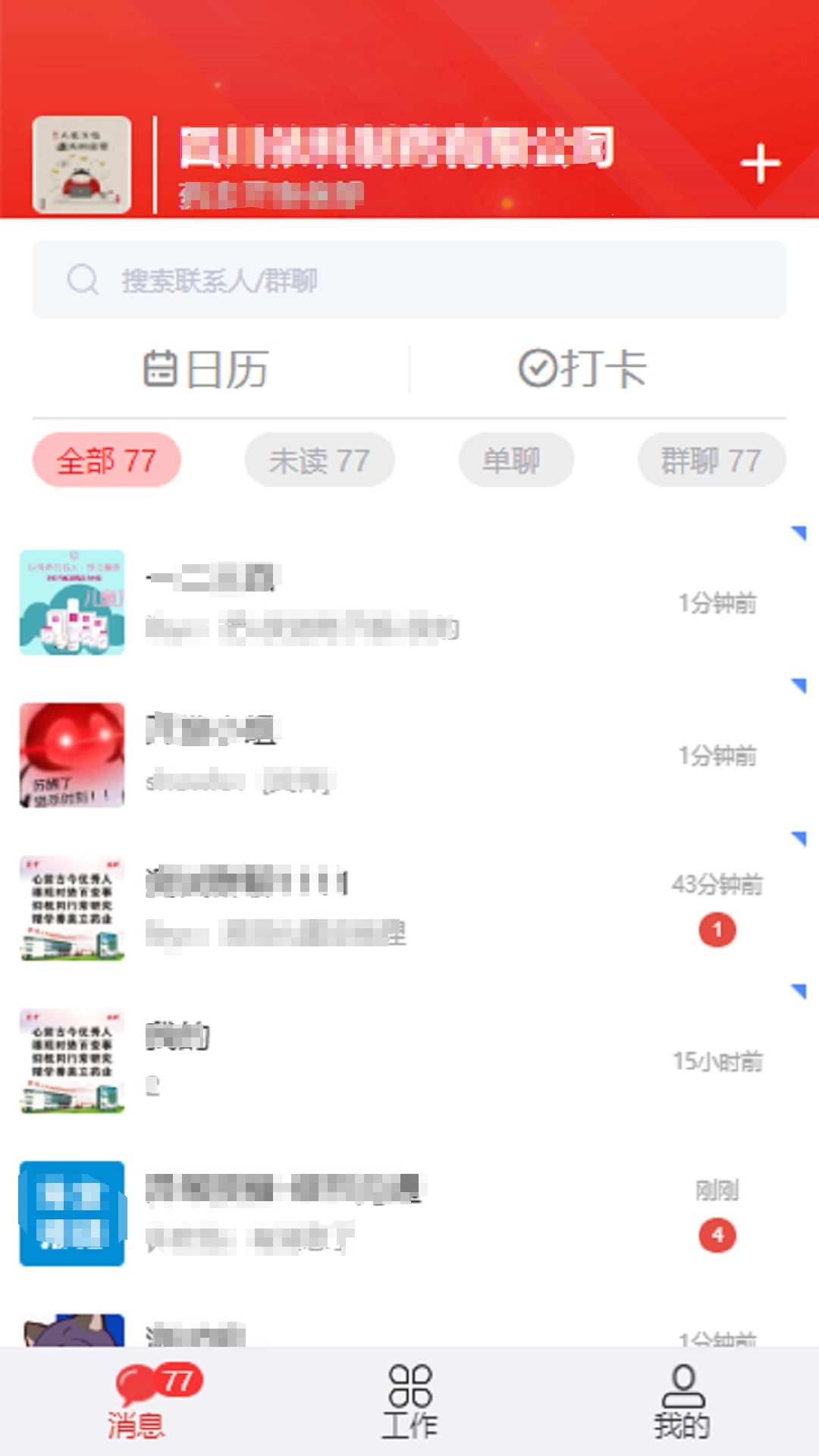Open the chat updated 15小时前

click(x=409, y=1060)
